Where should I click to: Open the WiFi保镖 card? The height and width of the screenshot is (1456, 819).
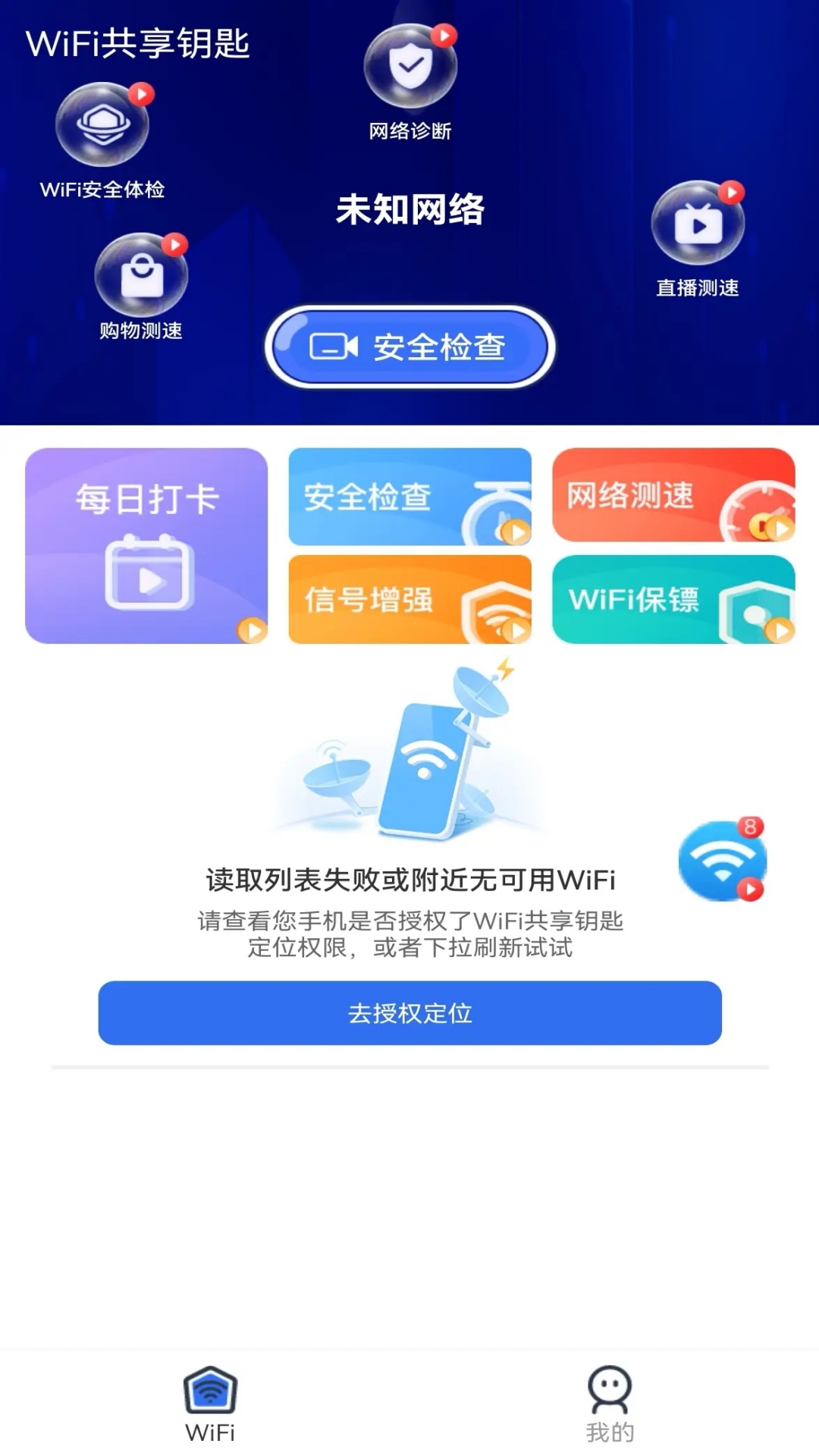[673, 599]
